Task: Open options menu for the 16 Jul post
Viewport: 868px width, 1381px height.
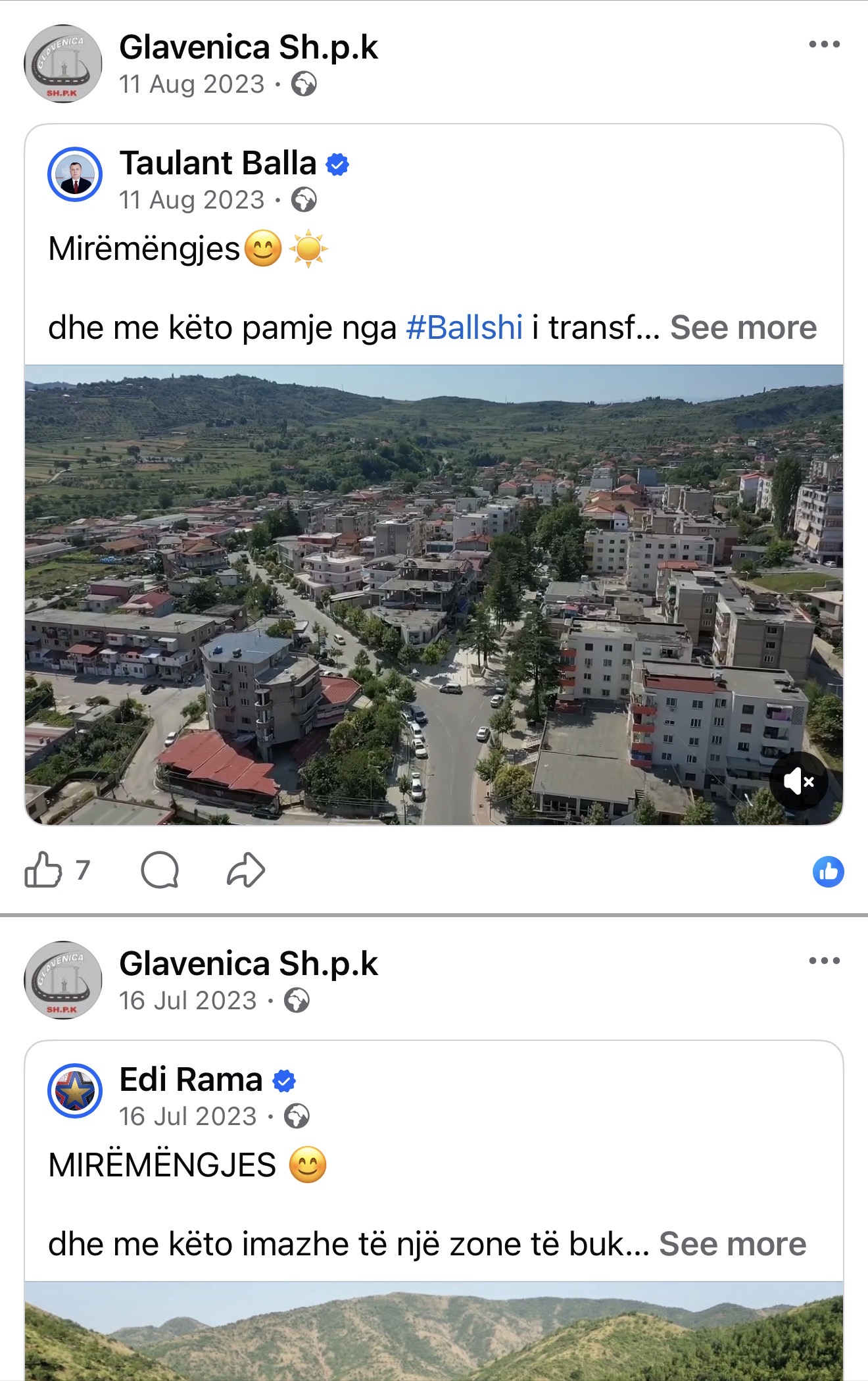Action: [824, 961]
